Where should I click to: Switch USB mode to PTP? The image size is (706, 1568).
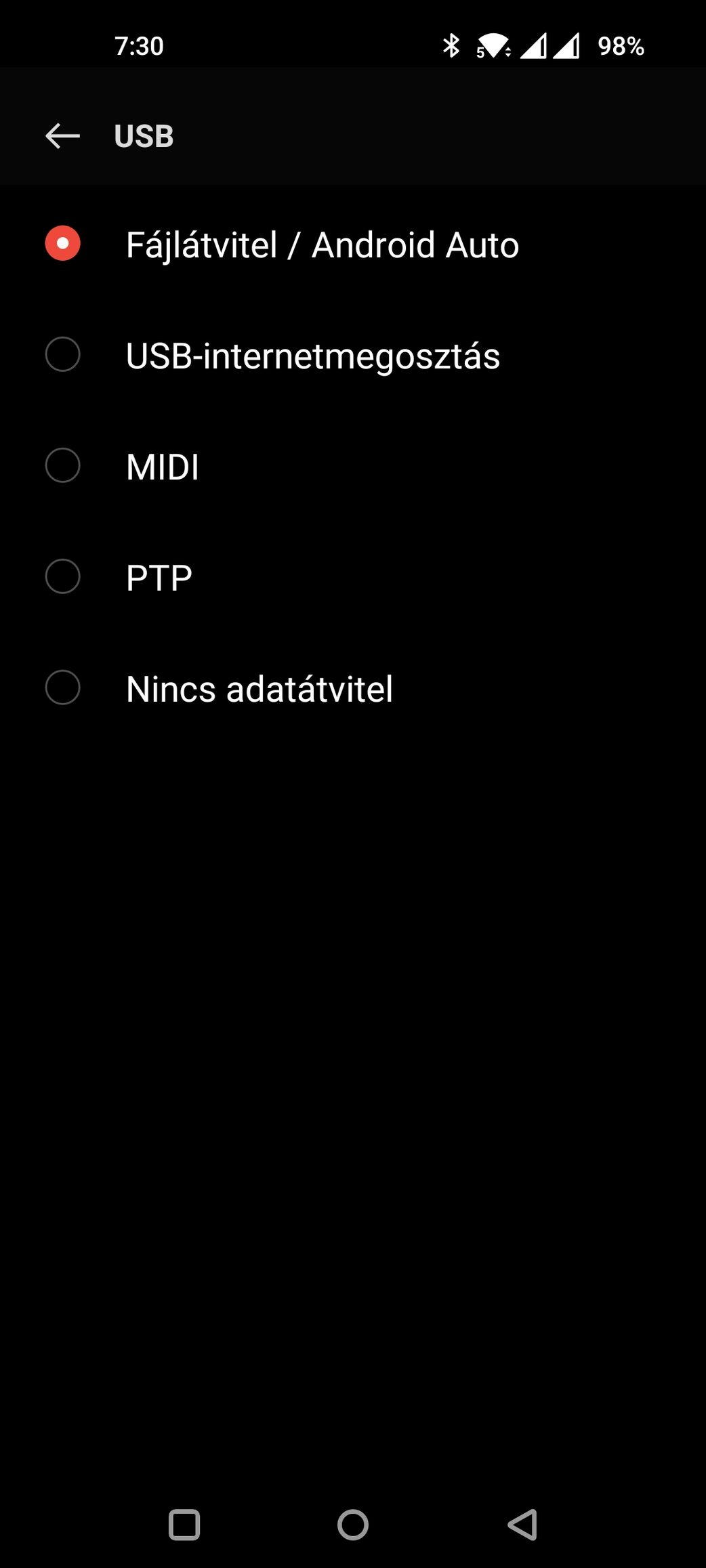click(353, 577)
